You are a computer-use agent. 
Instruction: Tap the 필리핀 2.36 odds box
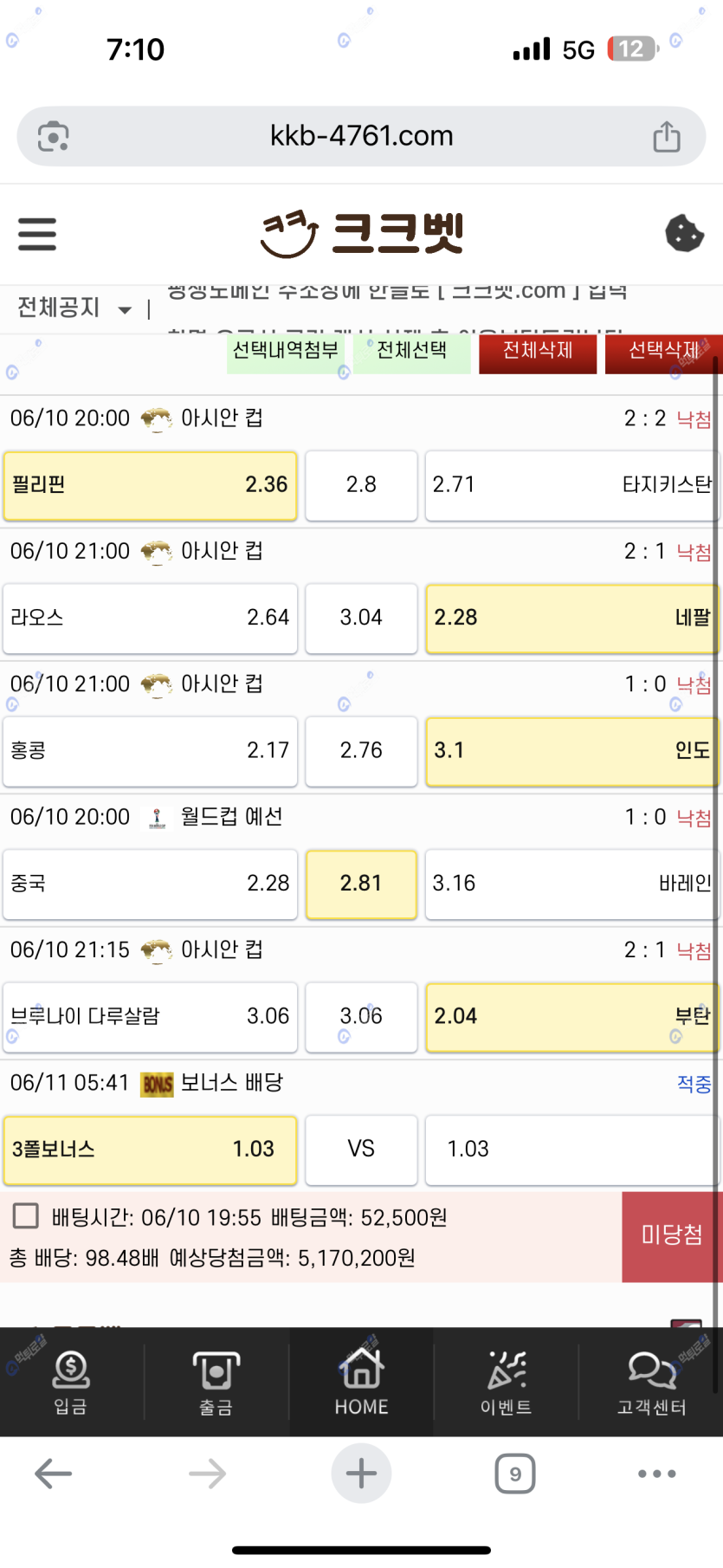point(151,485)
